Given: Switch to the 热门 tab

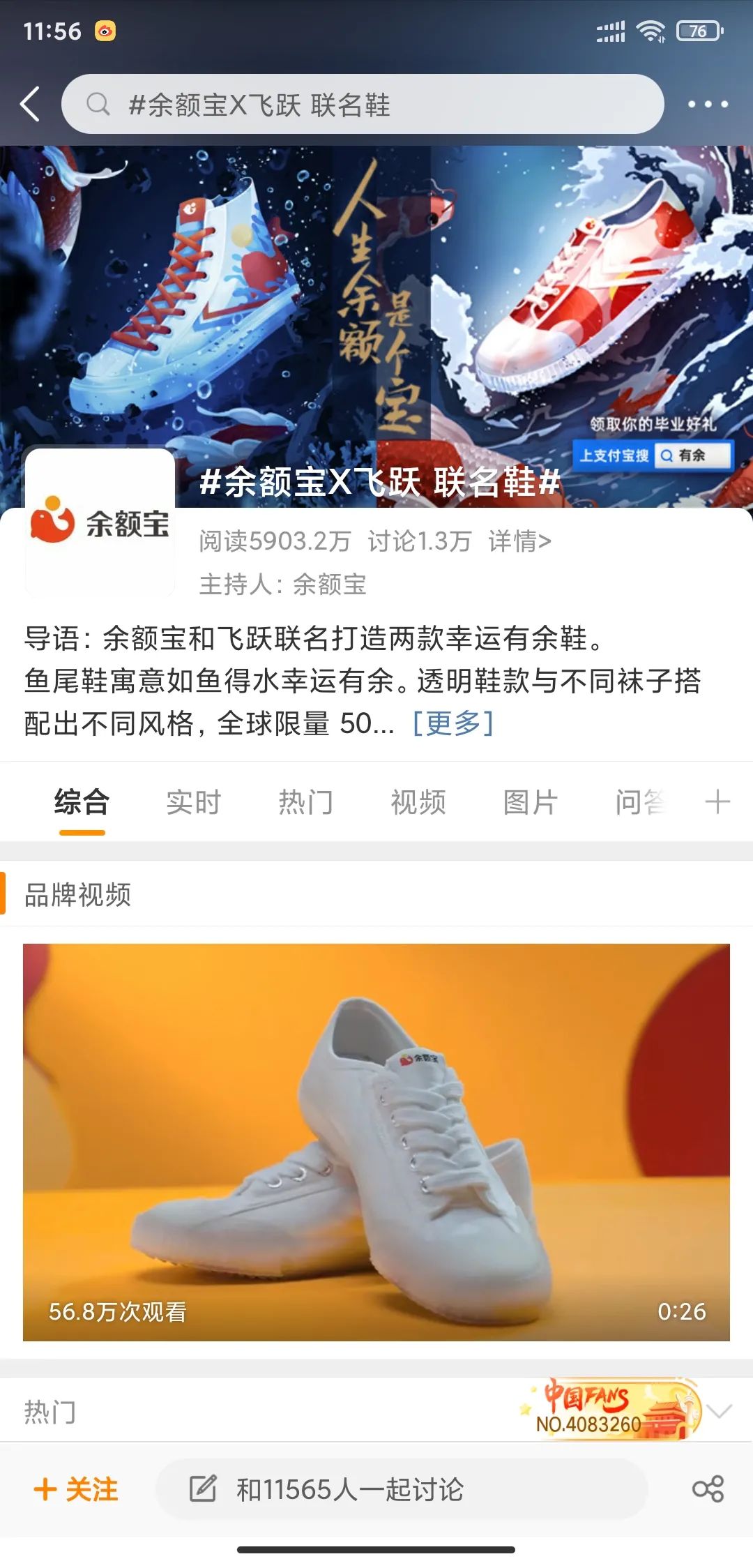Looking at the screenshot, I should click(305, 802).
